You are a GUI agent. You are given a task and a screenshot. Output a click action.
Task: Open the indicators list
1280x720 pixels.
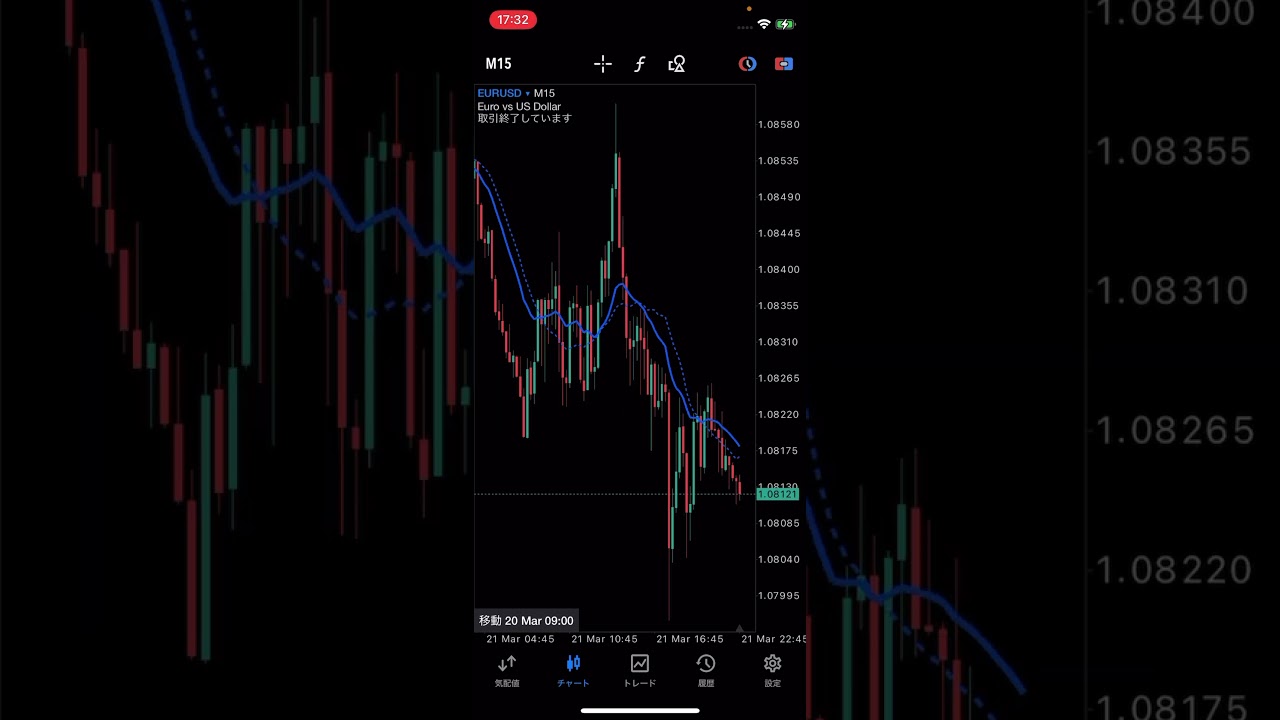point(640,64)
